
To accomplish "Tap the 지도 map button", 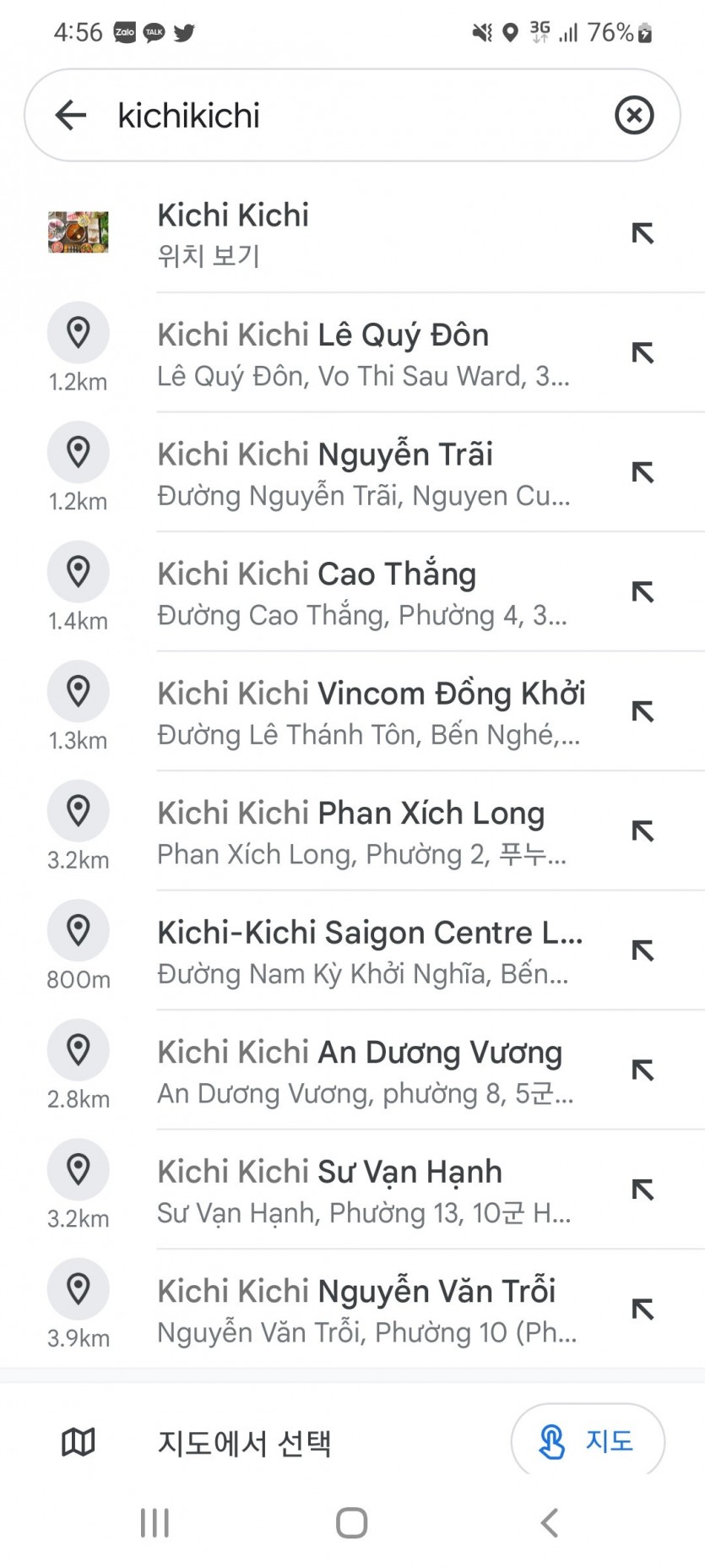I will pos(588,1441).
